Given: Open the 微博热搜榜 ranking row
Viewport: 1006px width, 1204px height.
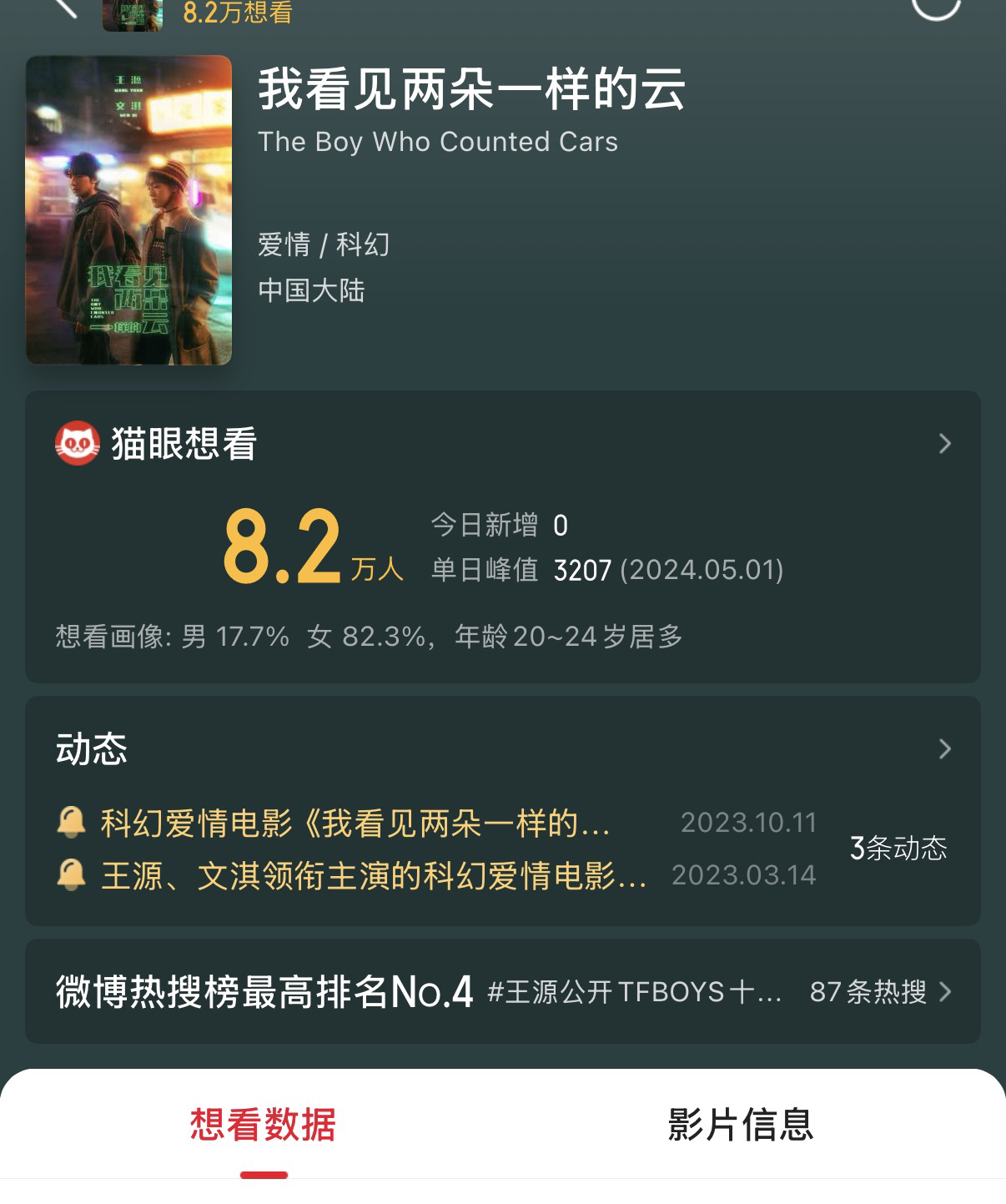Looking at the screenshot, I should [502, 991].
